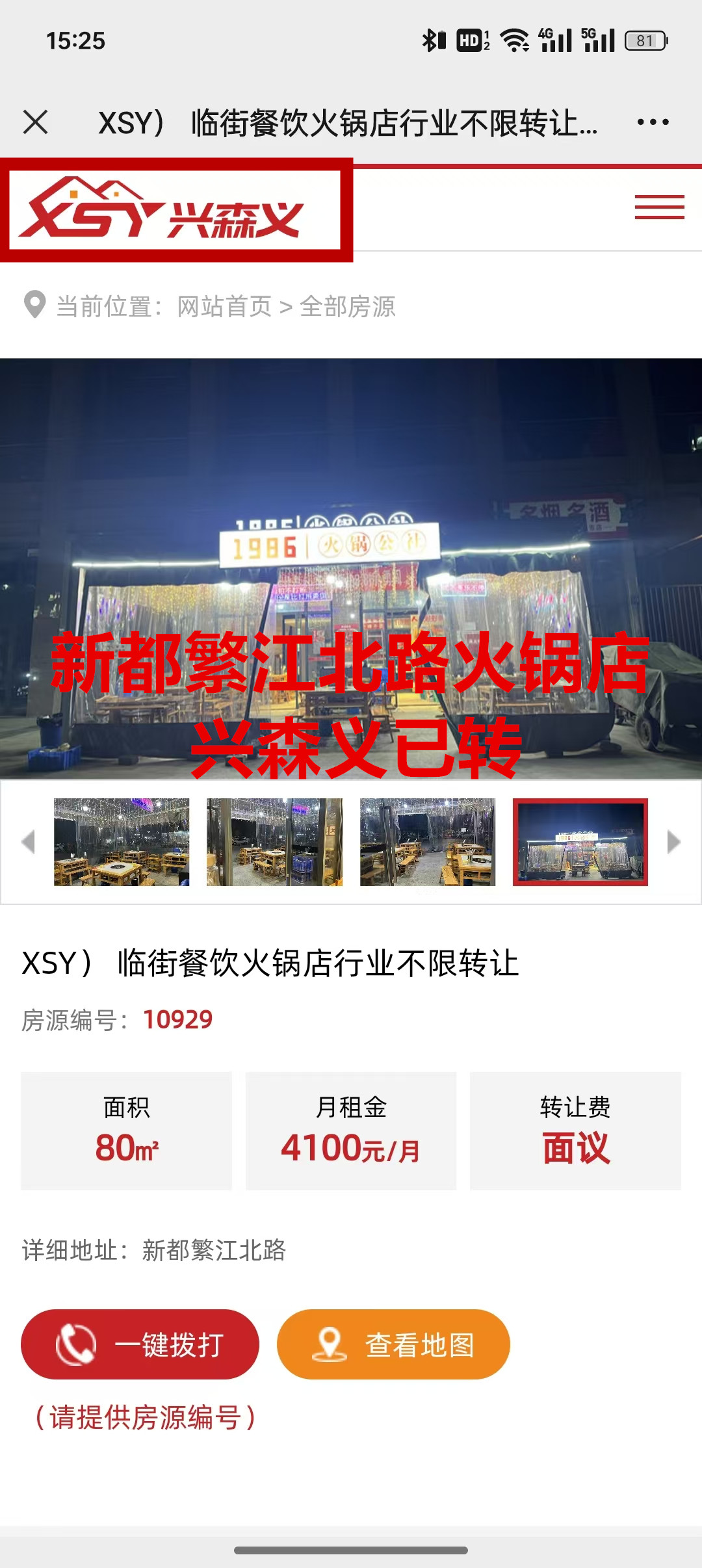Screen dimensions: 702x1568
Task: Open 全部房源 breadcrumb link
Action: pos(347,306)
